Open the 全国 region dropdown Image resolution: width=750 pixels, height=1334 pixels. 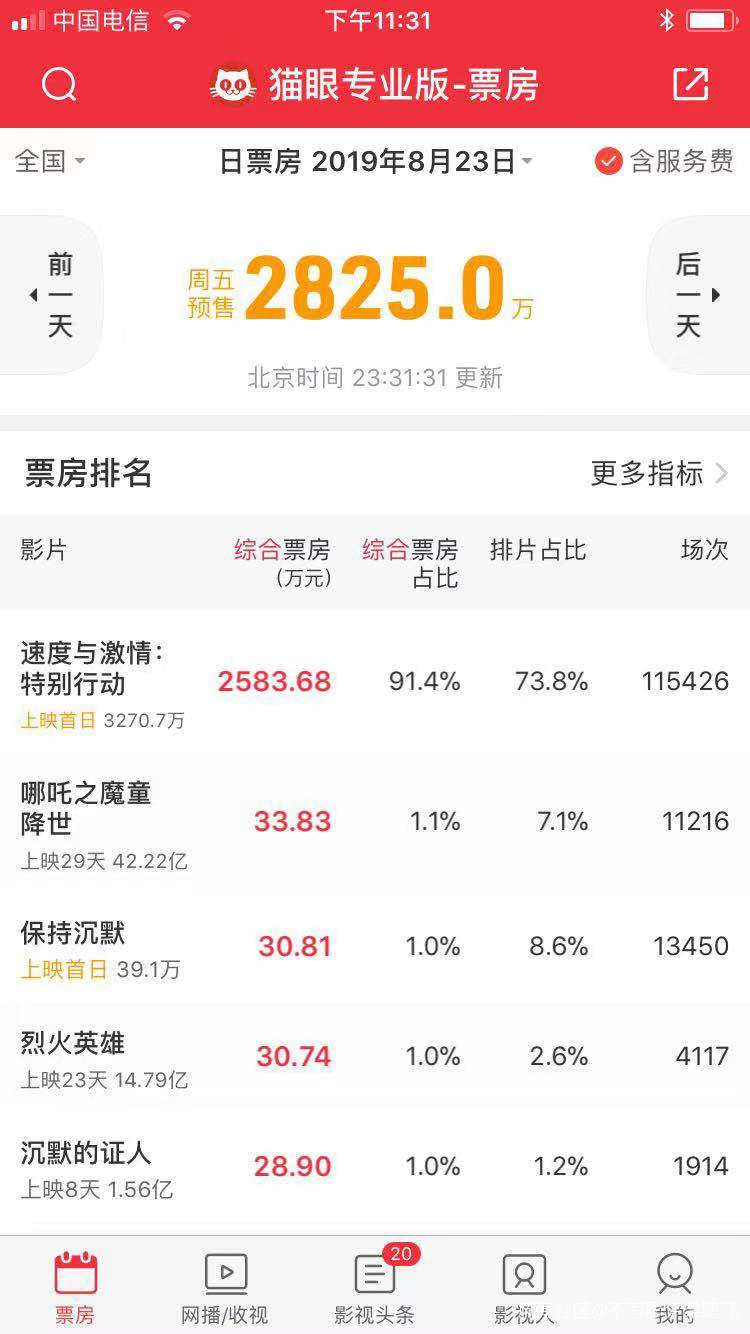pyautogui.click(x=50, y=161)
